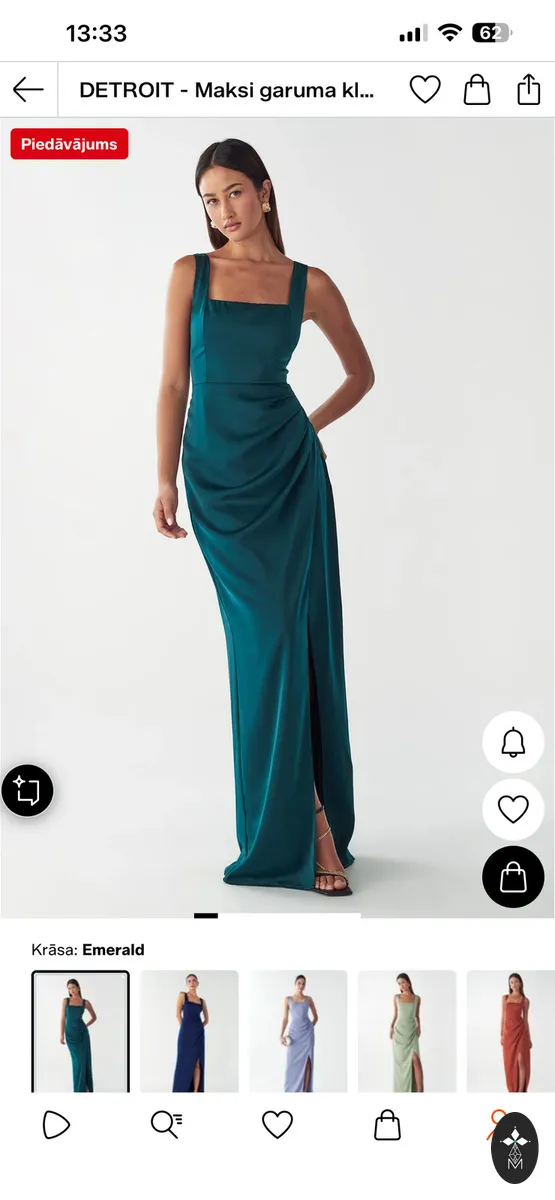
Task: Open the search tab in the bottom bar
Action: pos(165,1125)
